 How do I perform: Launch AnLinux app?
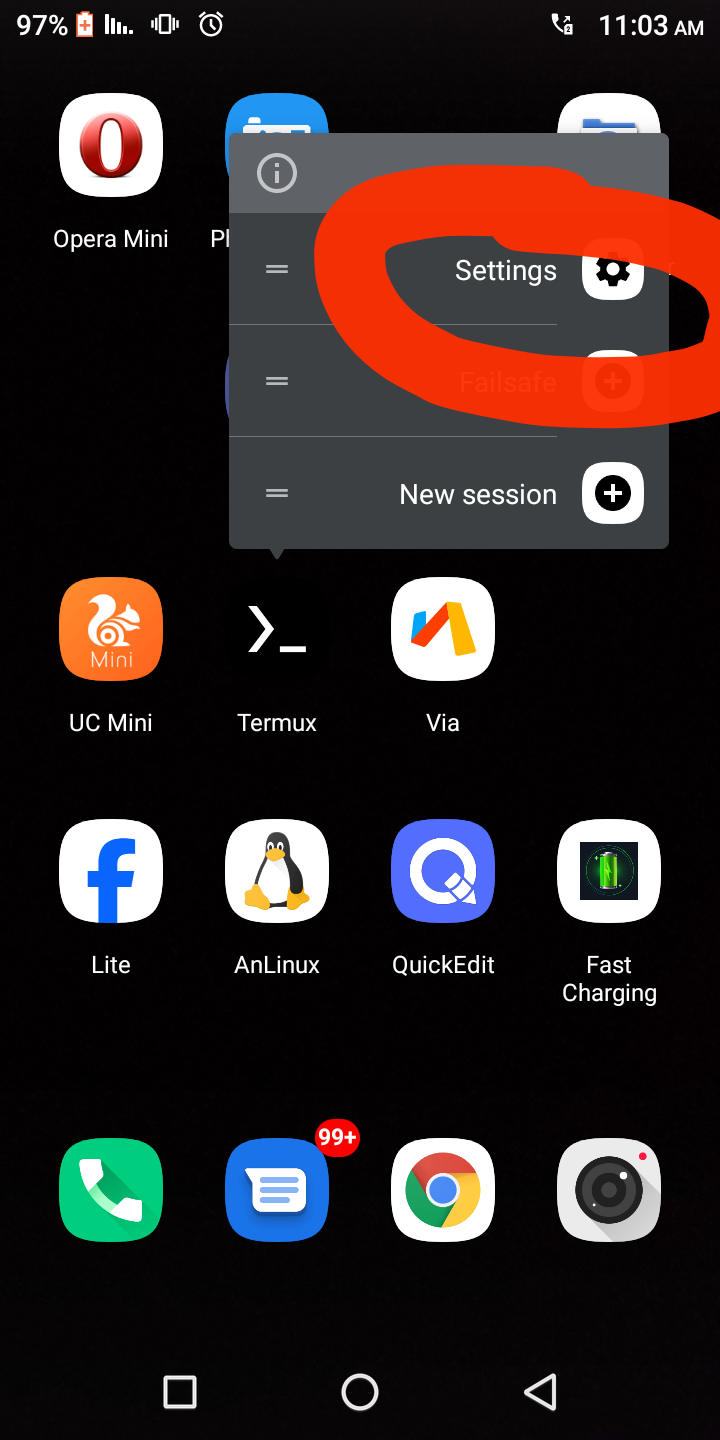(x=277, y=872)
